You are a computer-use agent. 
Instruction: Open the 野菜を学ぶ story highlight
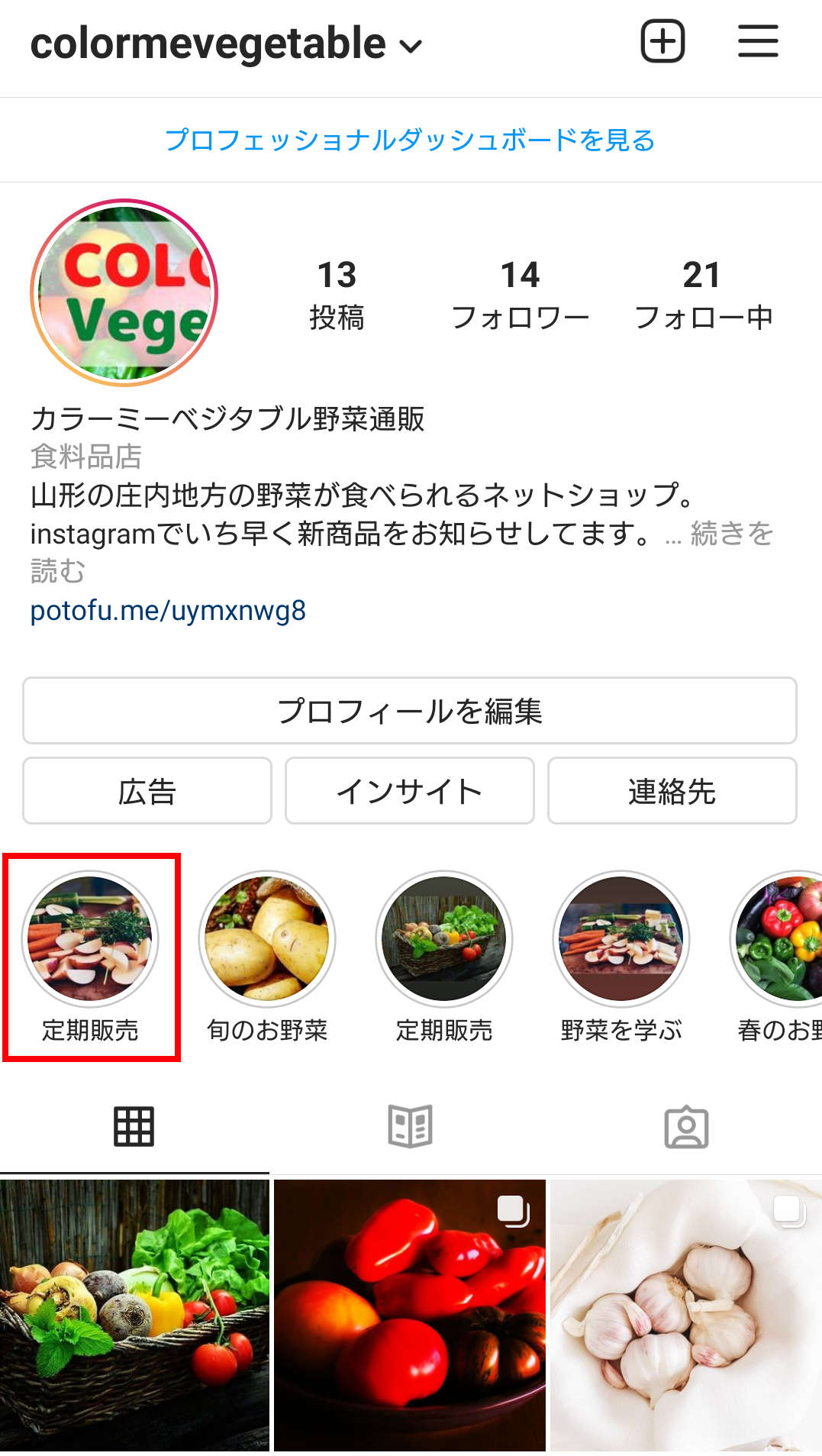[621, 939]
